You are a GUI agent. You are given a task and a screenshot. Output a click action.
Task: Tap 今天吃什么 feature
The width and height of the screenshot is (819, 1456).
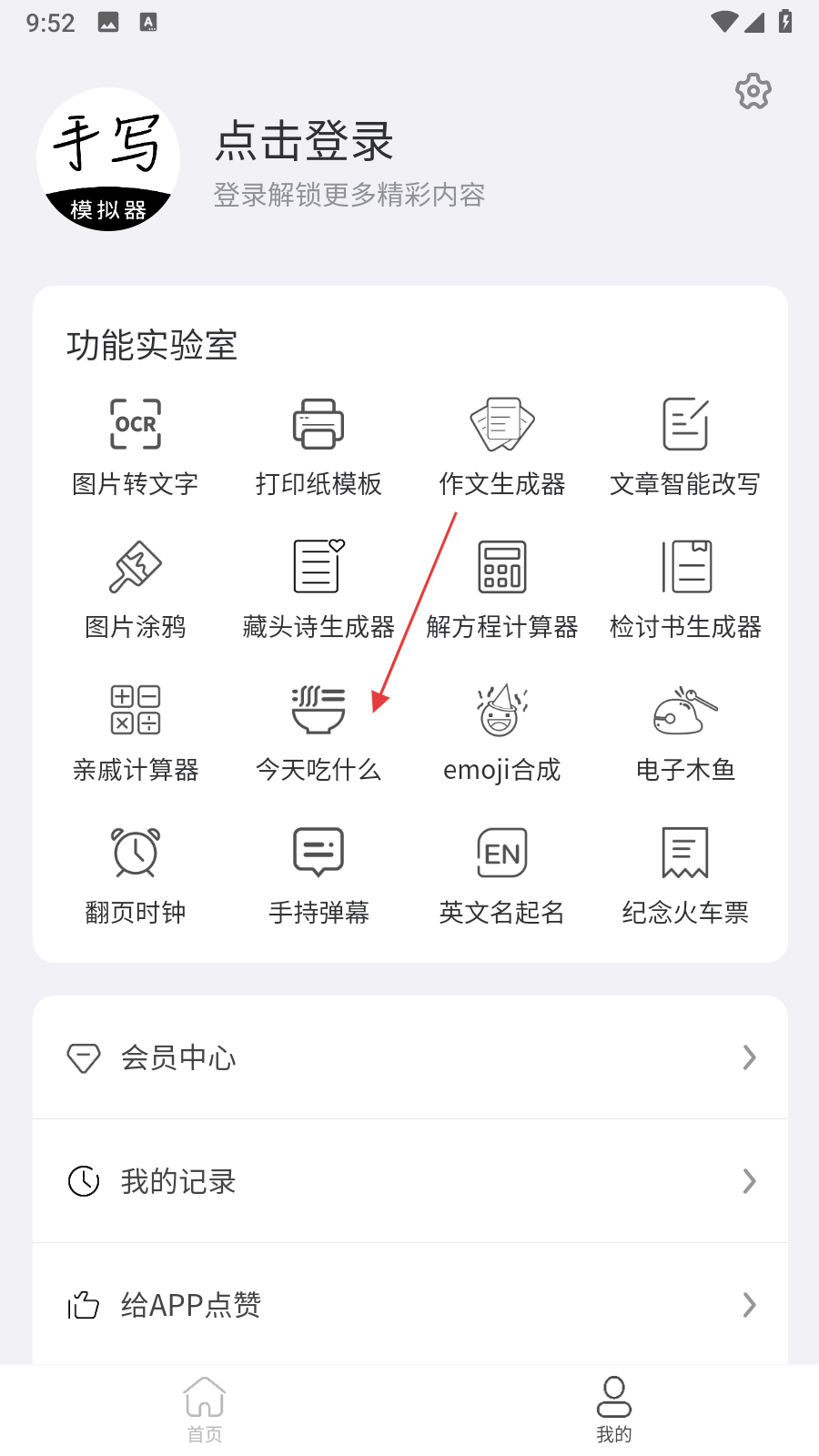coord(318,732)
